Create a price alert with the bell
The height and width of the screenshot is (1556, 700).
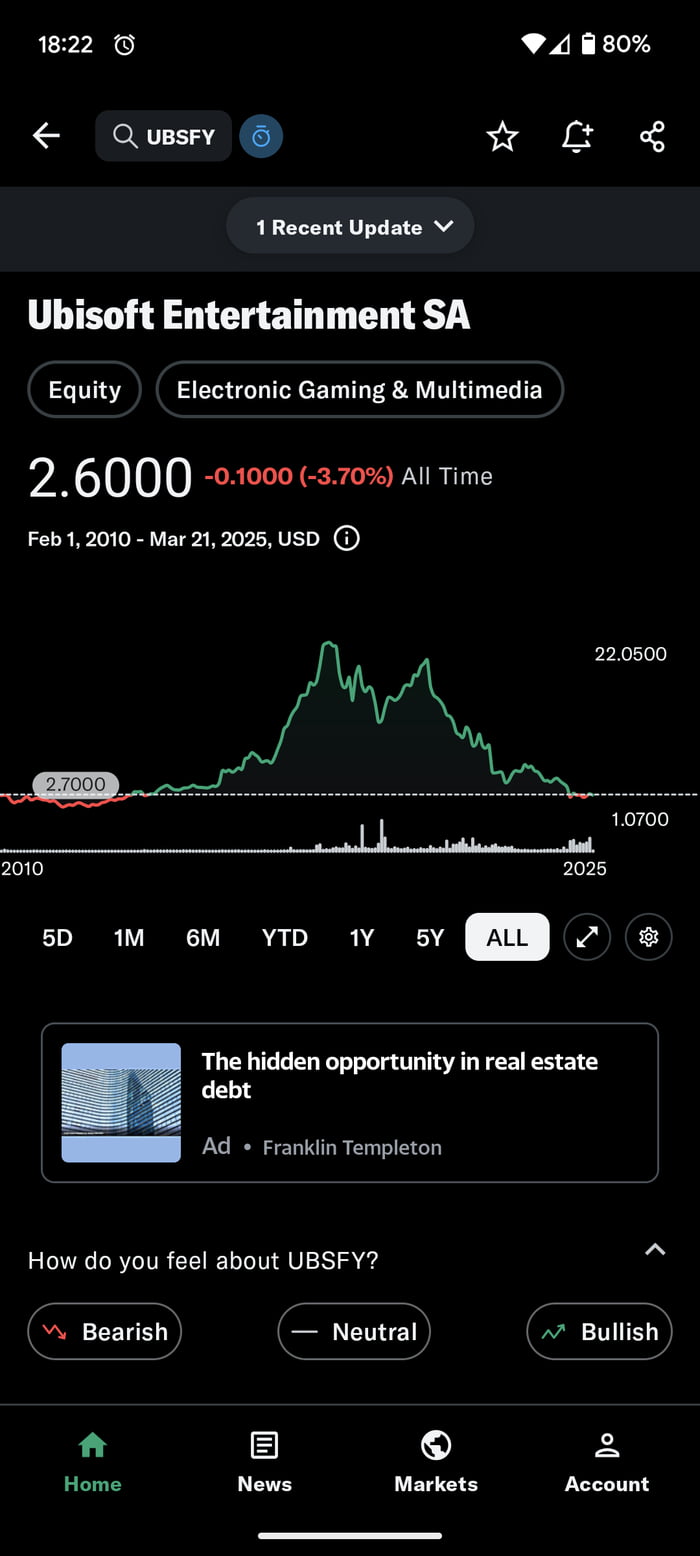coord(577,136)
